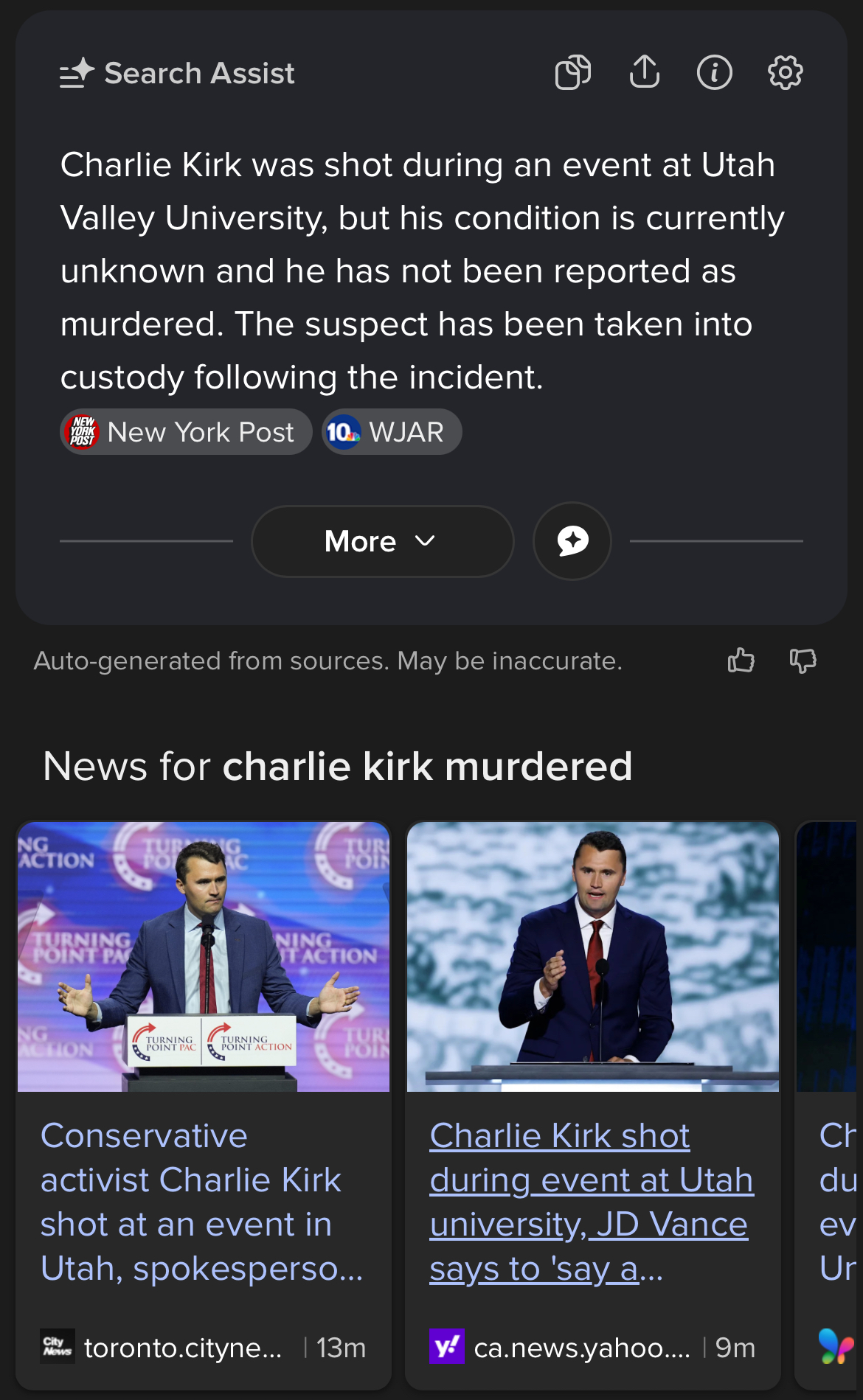
Task: Open Search Assist settings gear
Action: [785, 73]
